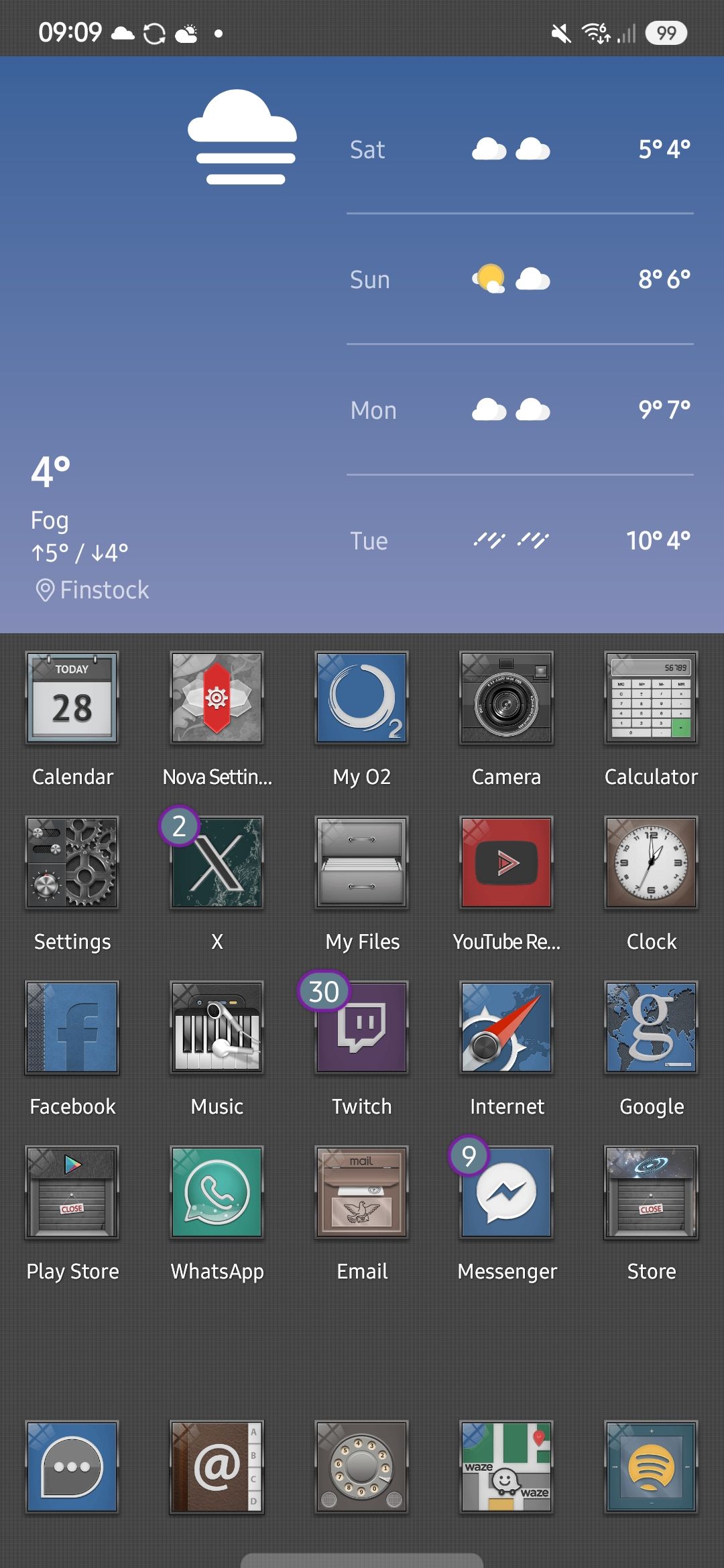Viewport: 724px width, 1568px height.
Task: Open the X app showing 2 notifications
Action: (216, 863)
